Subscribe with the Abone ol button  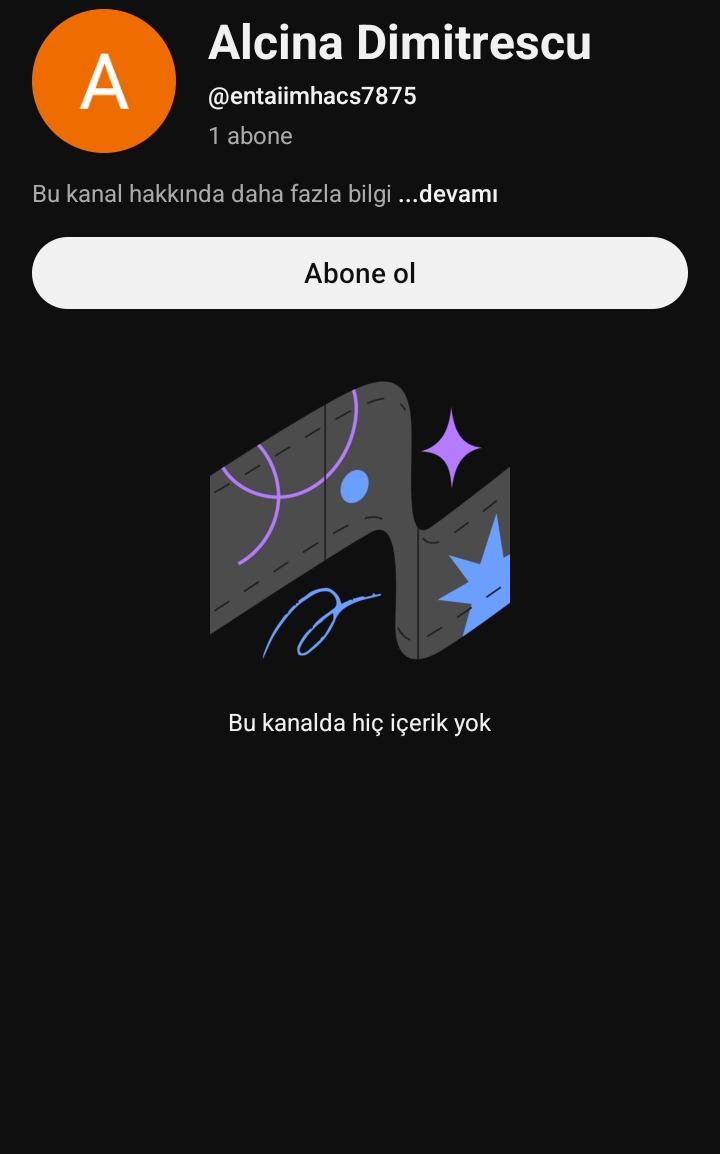(x=360, y=273)
